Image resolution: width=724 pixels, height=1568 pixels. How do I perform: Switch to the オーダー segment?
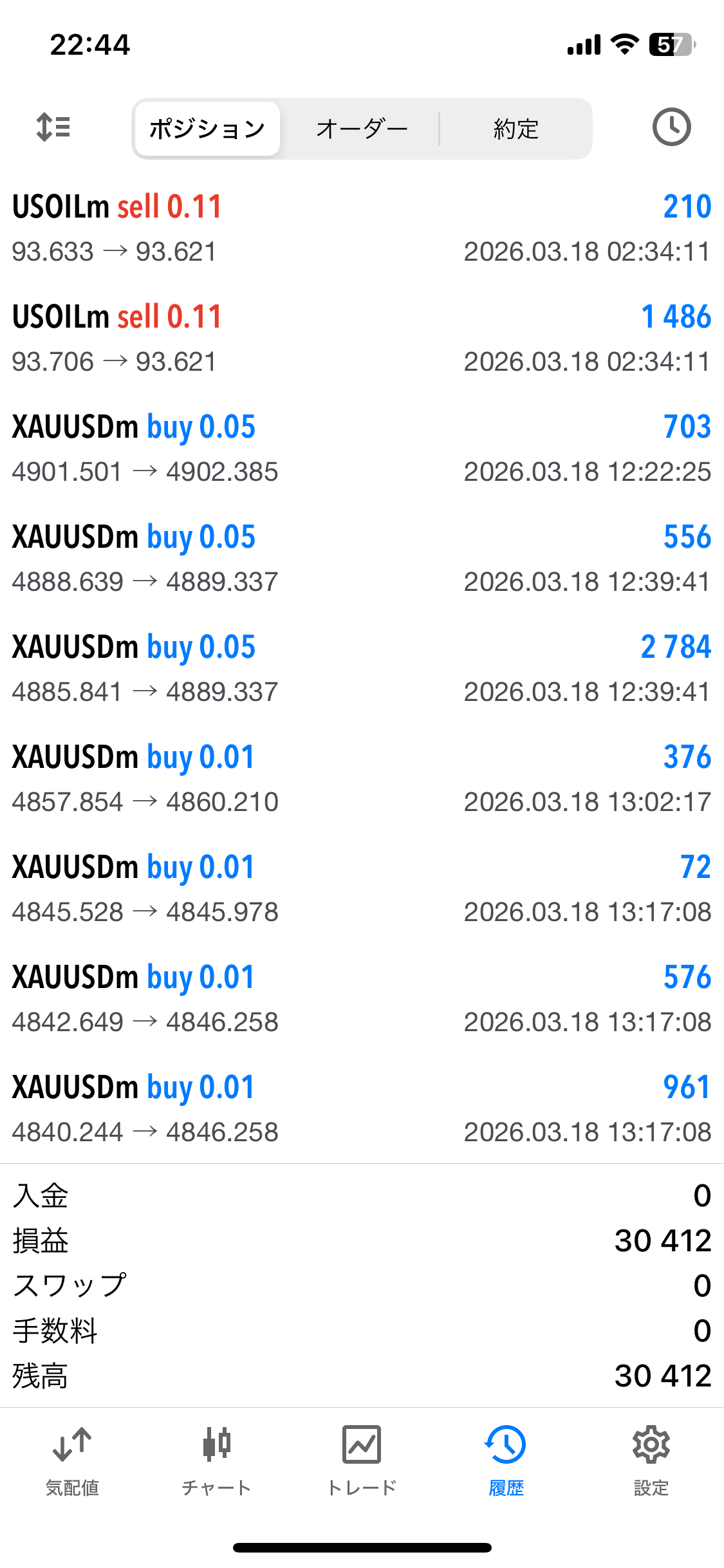(x=362, y=129)
